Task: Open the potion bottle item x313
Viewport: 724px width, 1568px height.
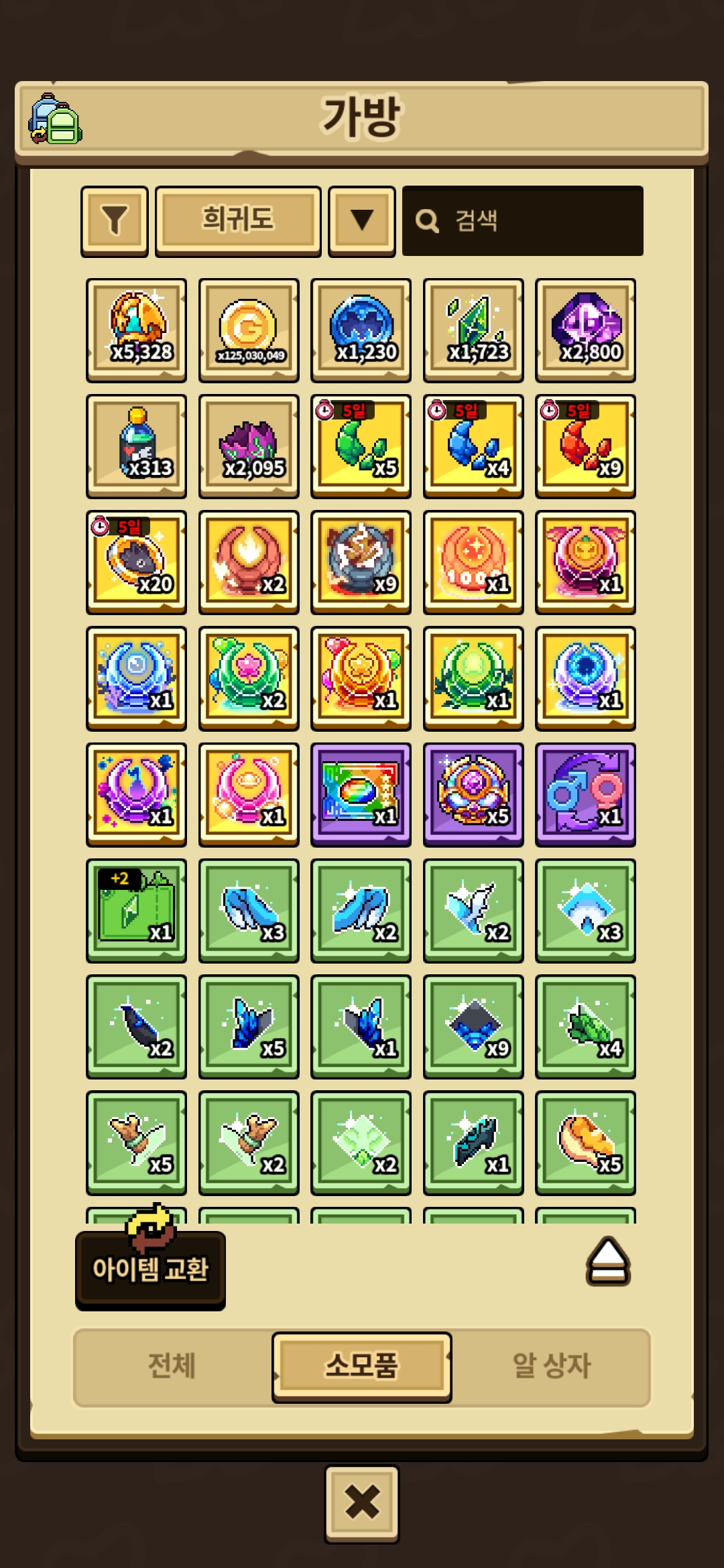Action: pos(136,446)
